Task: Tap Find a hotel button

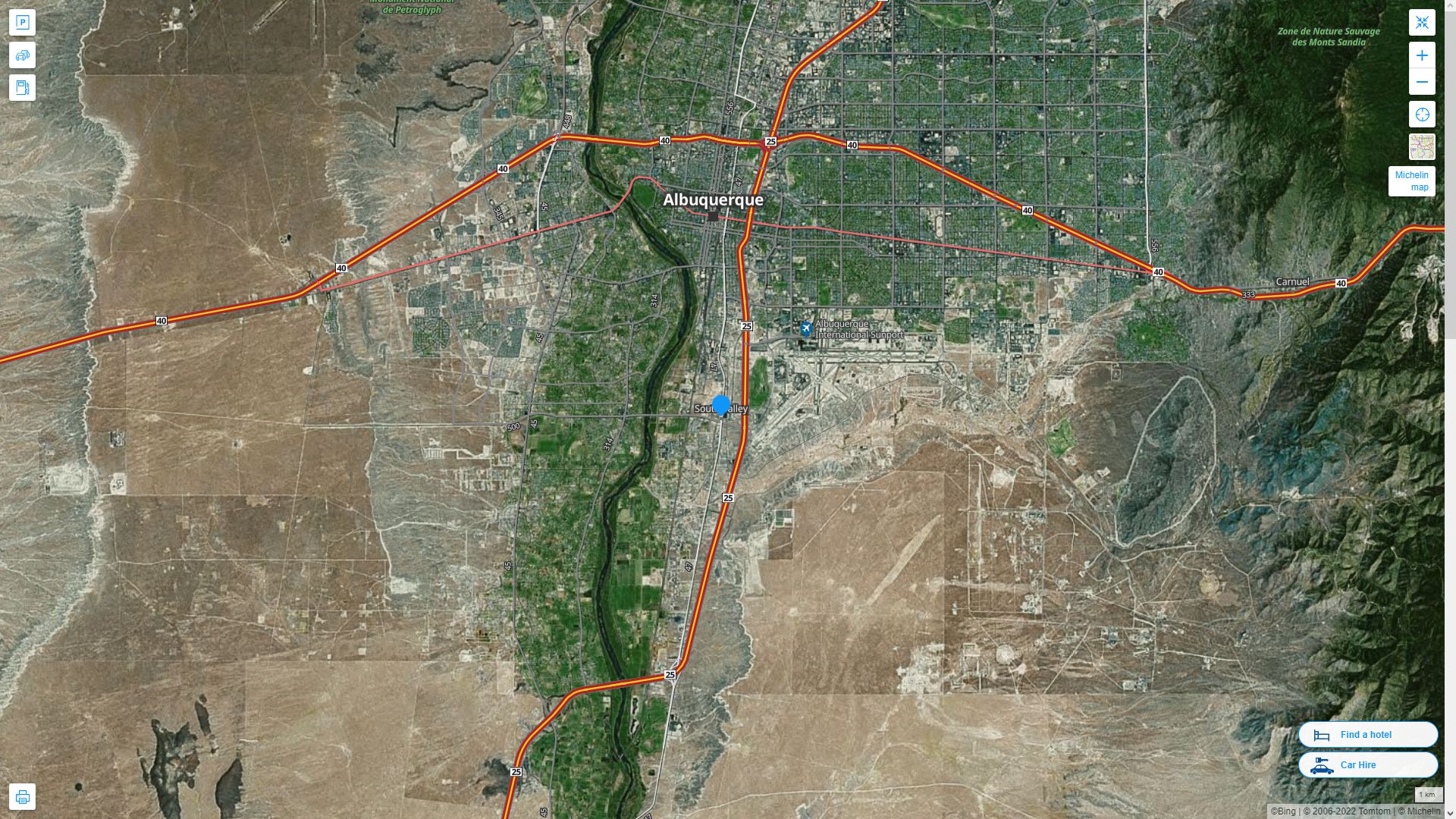Action: coord(1367,735)
